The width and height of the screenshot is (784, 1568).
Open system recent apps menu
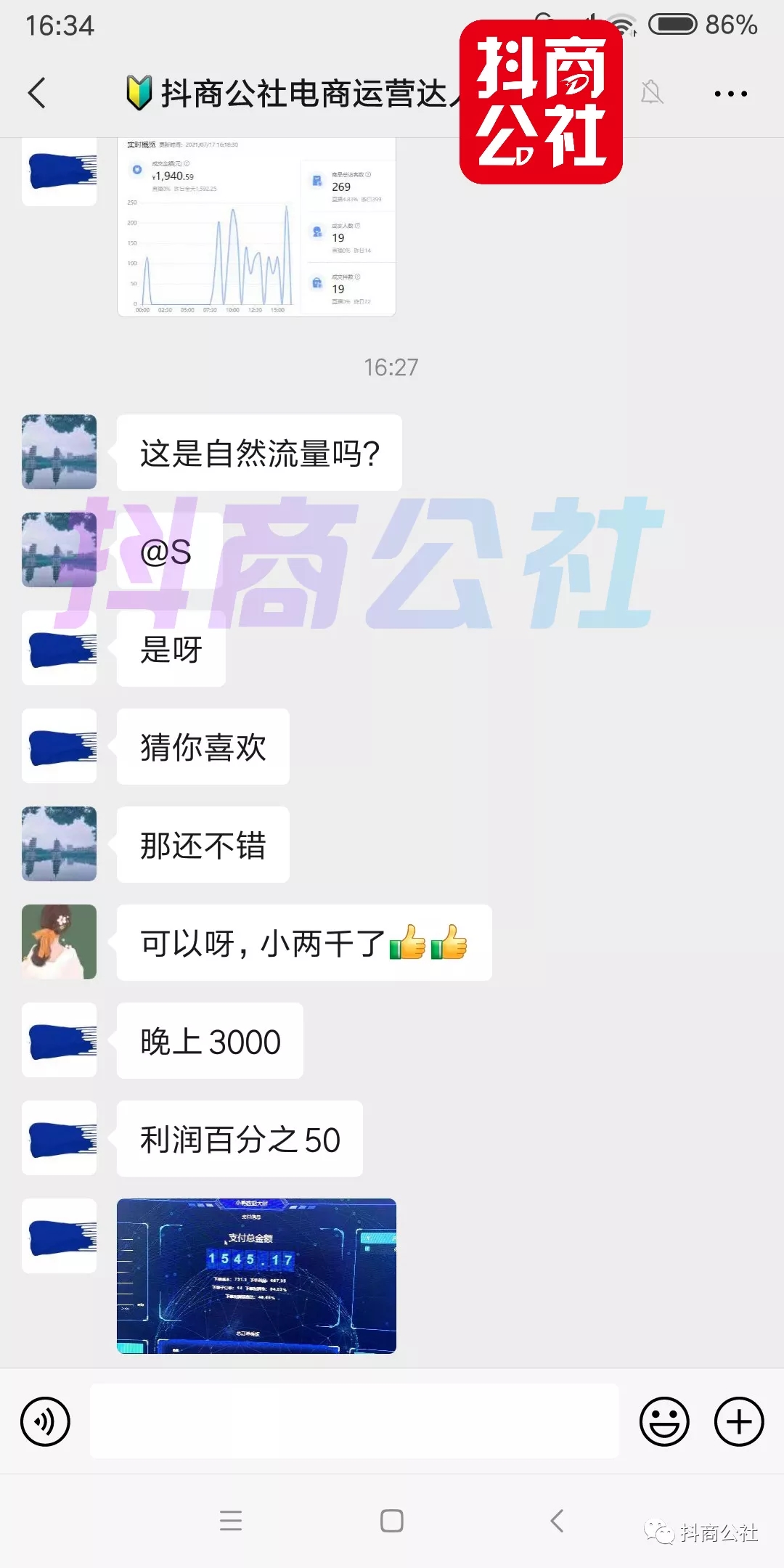point(231,1520)
